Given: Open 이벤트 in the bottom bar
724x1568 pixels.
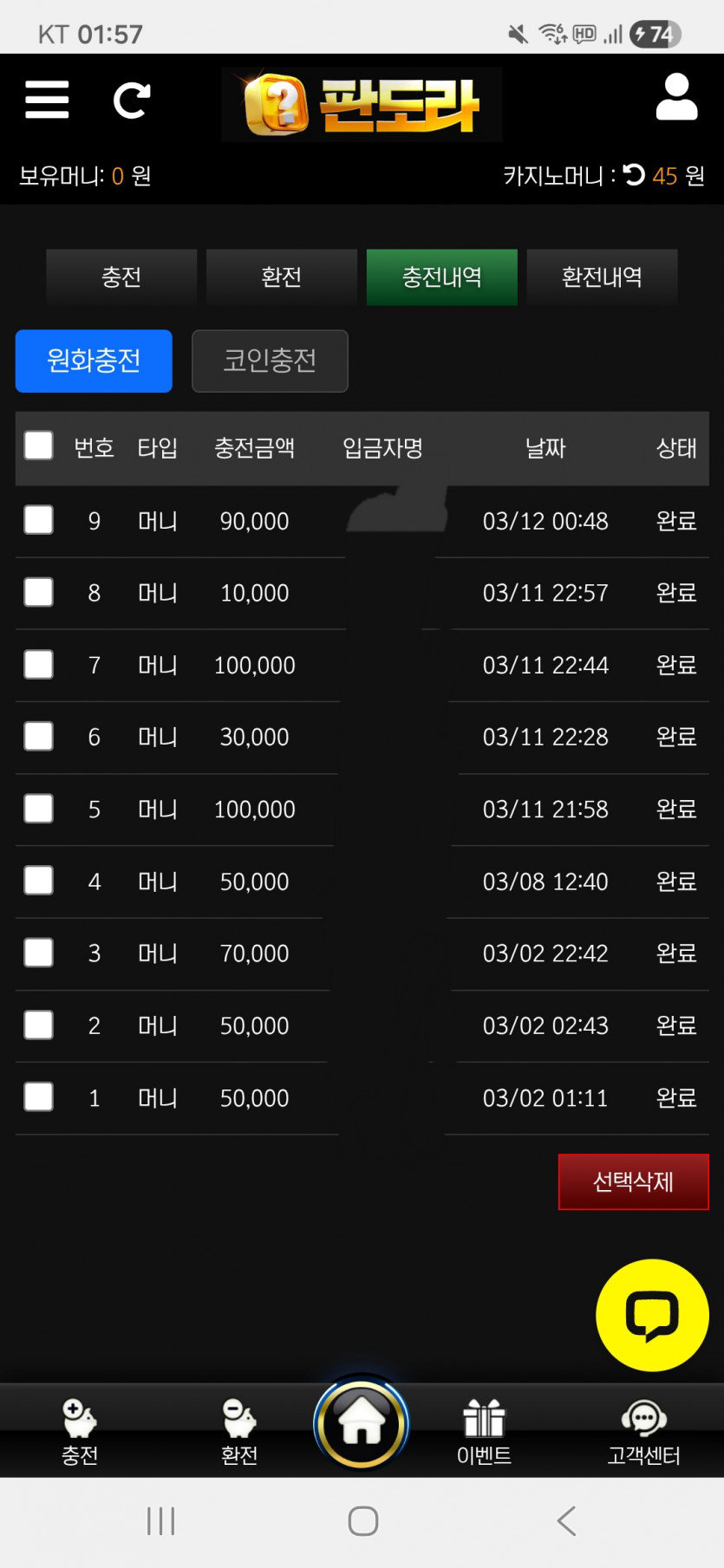Looking at the screenshot, I should [x=484, y=1432].
